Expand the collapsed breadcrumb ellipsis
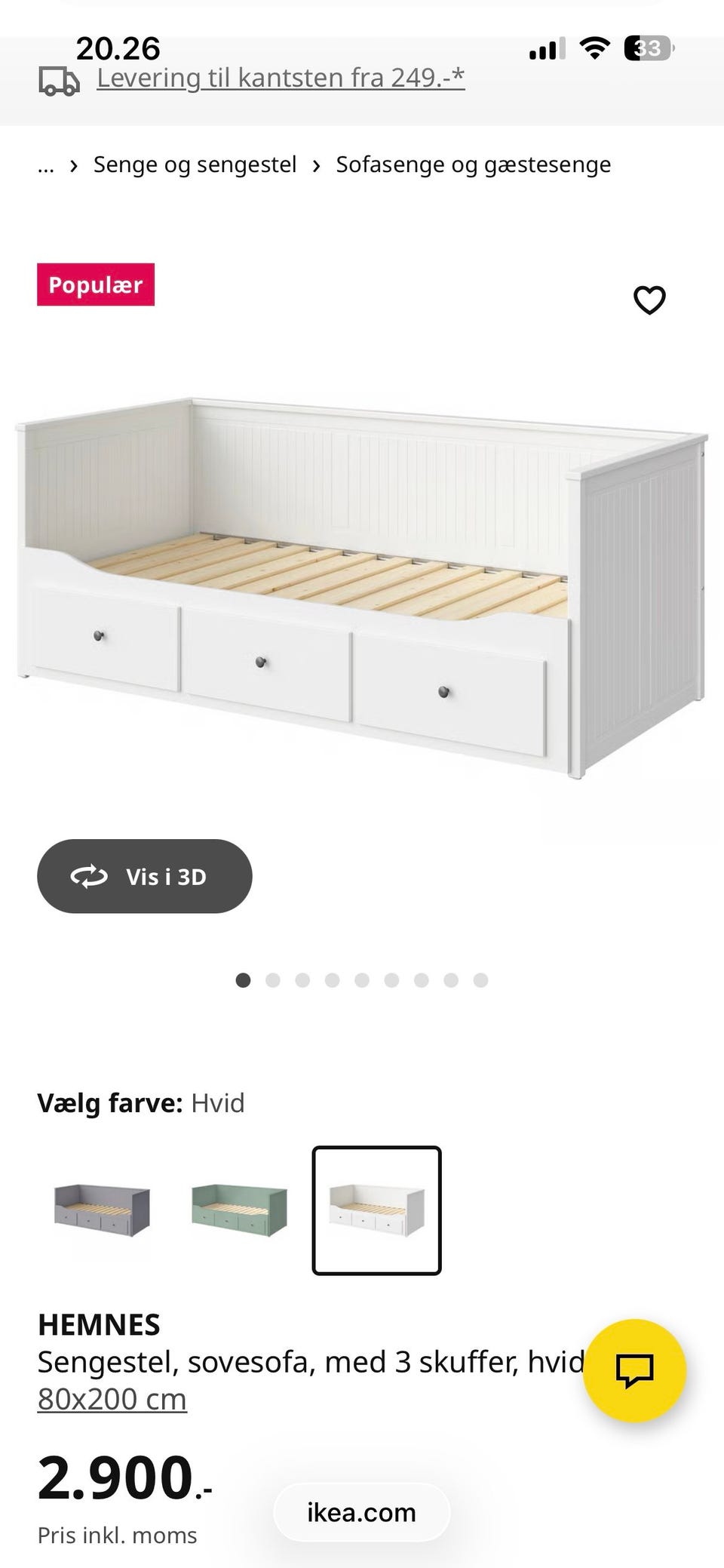724x1568 pixels. 46,164
